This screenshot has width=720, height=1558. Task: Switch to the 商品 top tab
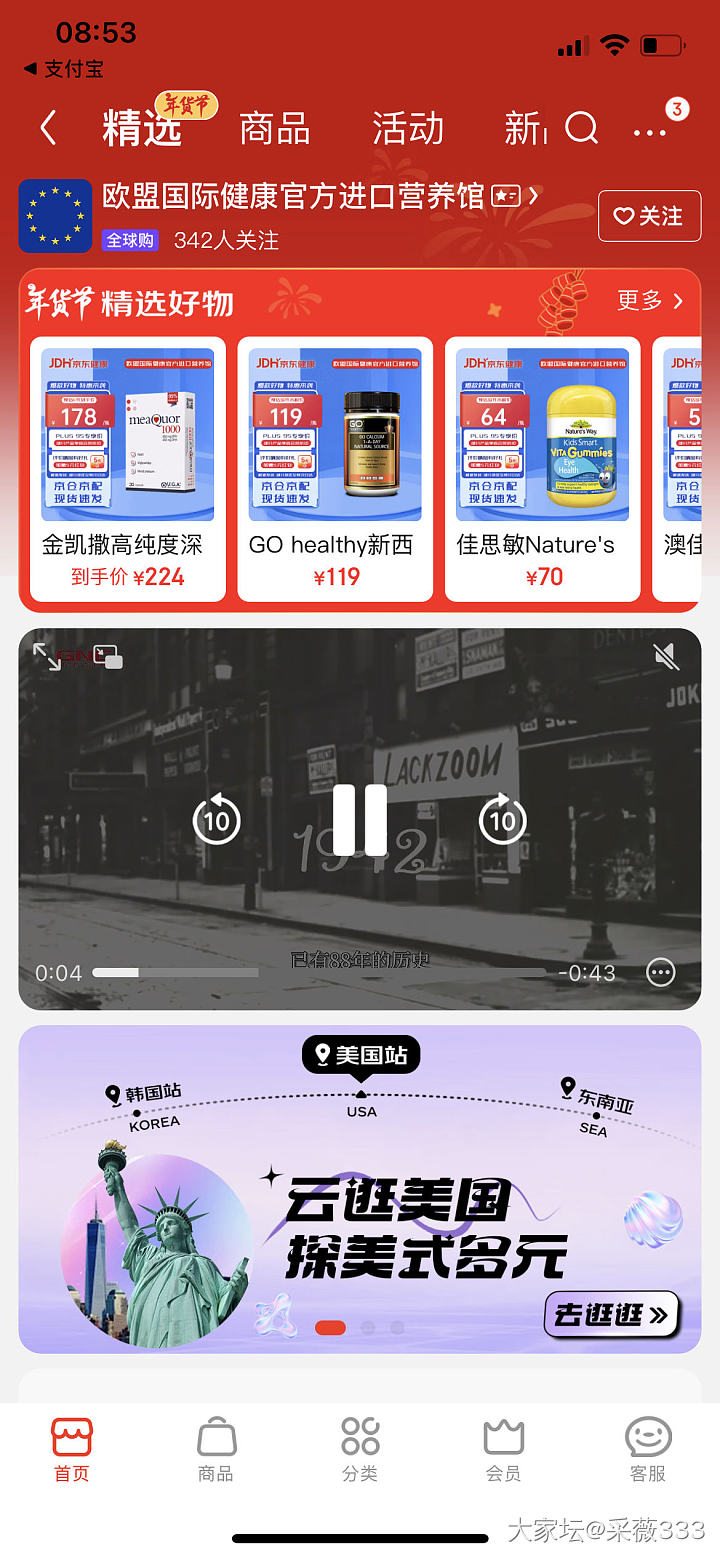coord(274,129)
